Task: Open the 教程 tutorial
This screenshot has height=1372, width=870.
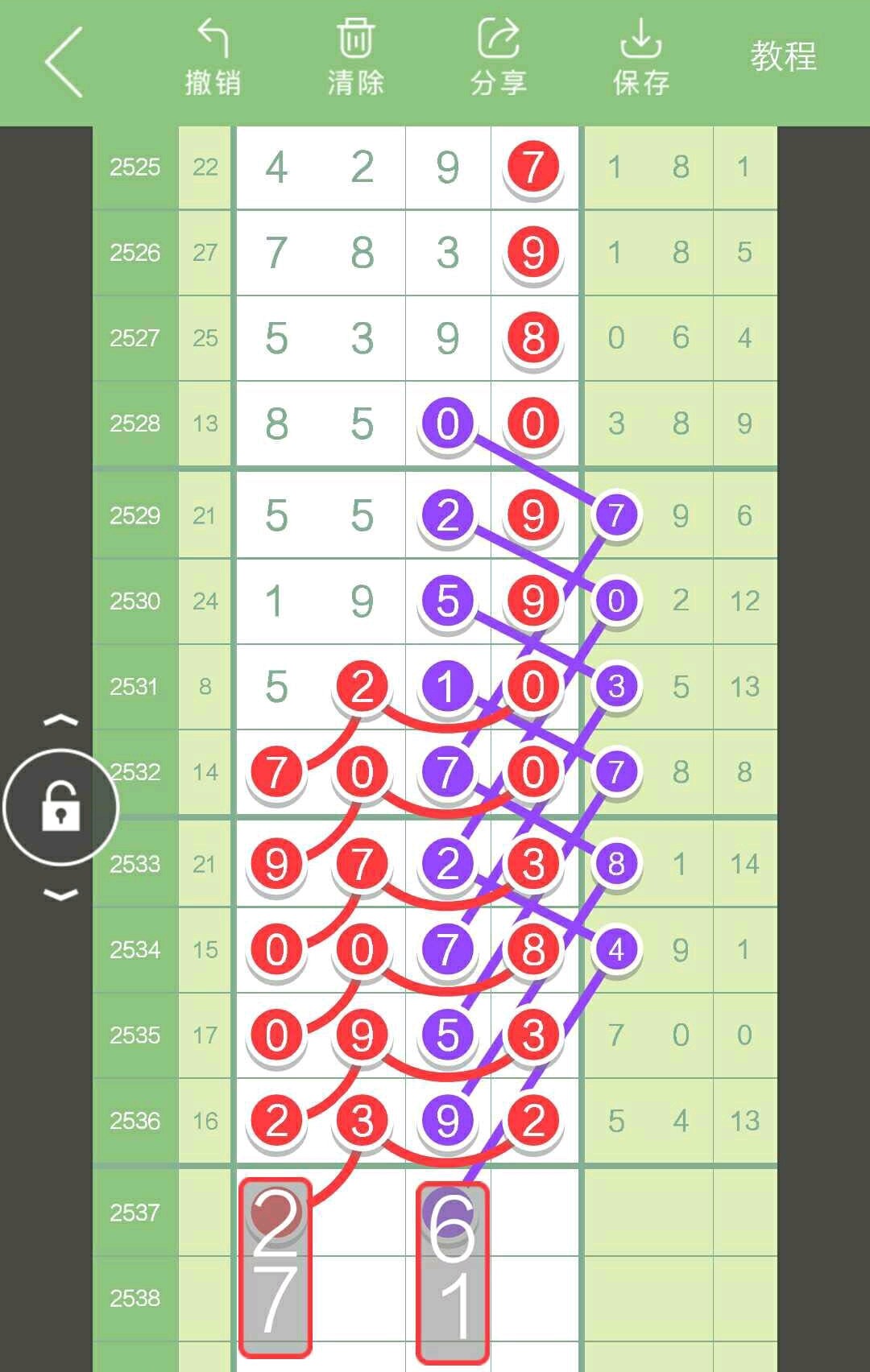Action: [x=783, y=56]
